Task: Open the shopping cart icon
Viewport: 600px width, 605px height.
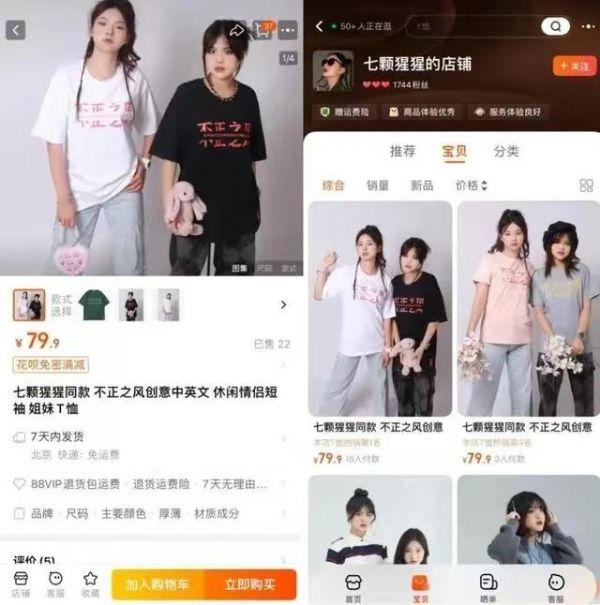Action: pos(264,30)
